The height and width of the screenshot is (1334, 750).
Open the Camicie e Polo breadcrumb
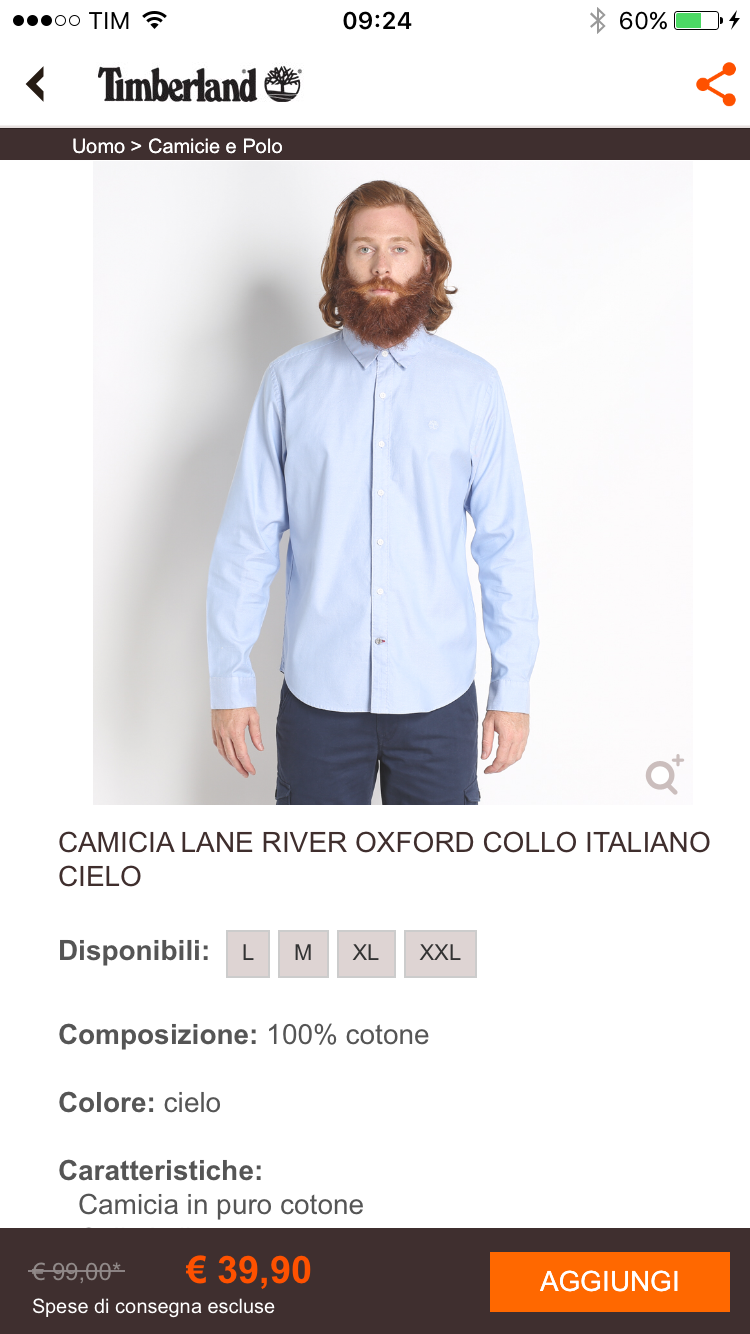point(215,146)
